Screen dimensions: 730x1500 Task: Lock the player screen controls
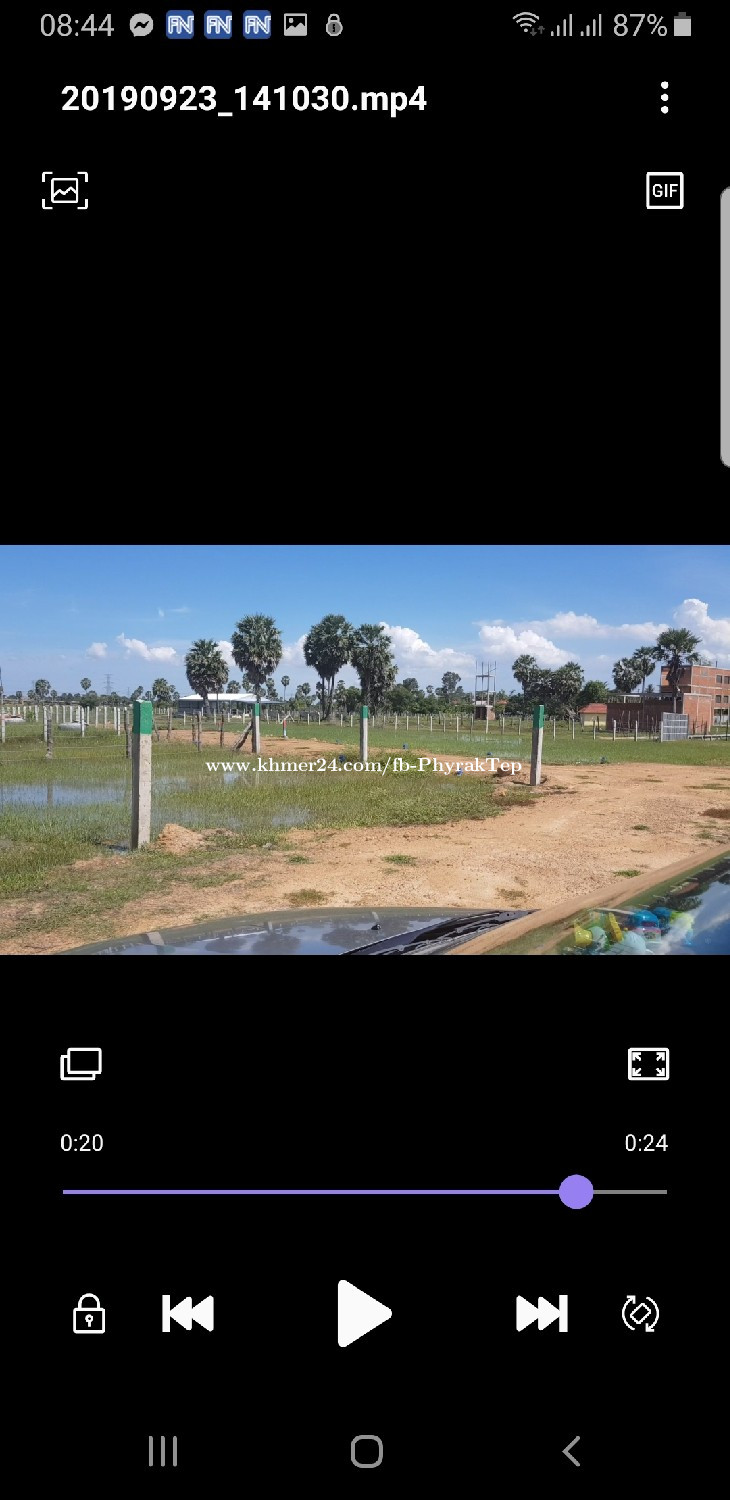[89, 1313]
